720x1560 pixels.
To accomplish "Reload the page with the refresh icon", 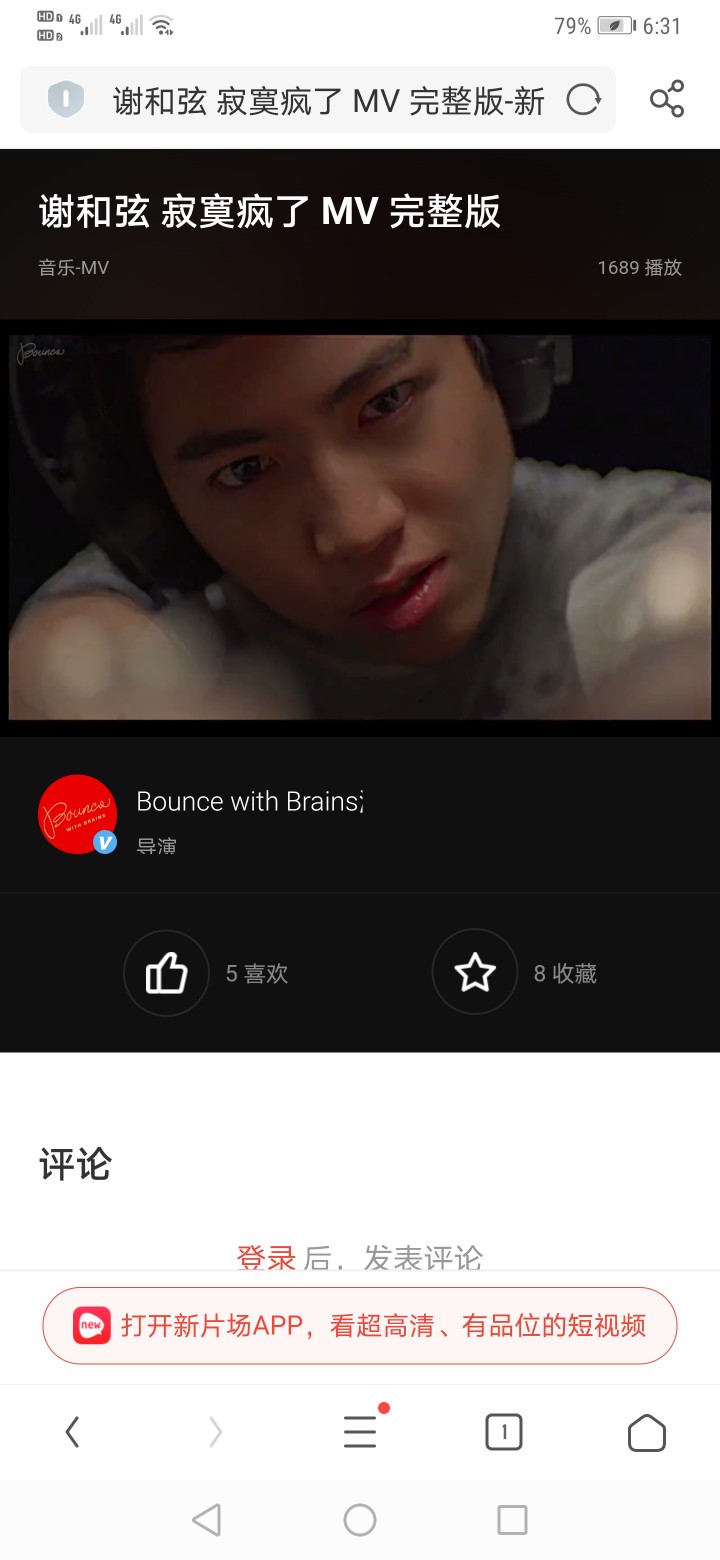I will point(584,100).
